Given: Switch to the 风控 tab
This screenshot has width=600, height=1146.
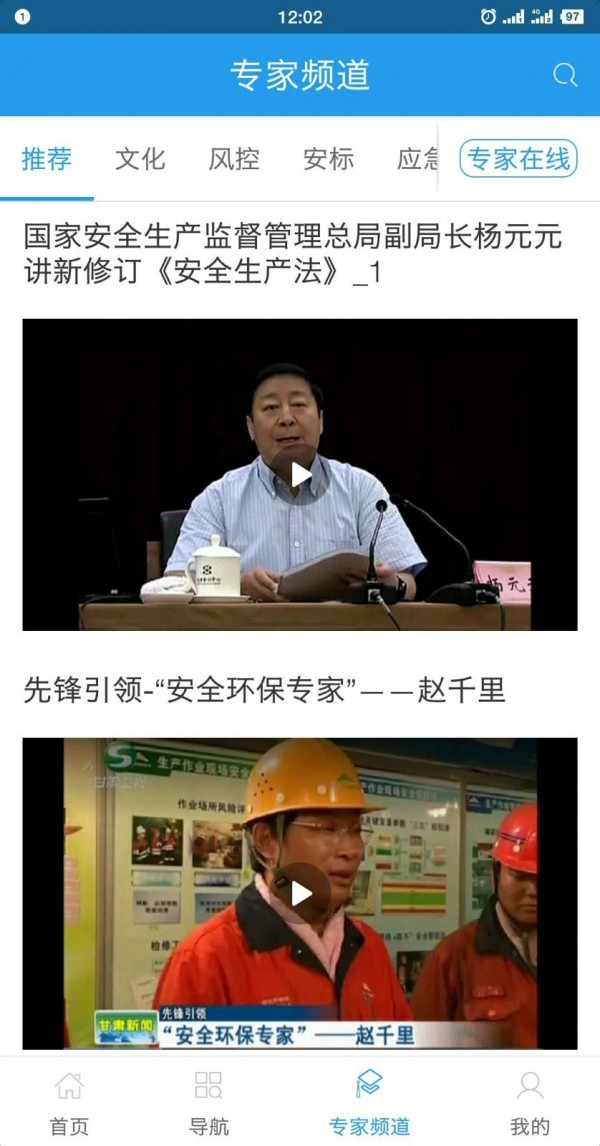Looking at the screenshot, I should pyautogui.click(x=234, y=159).
